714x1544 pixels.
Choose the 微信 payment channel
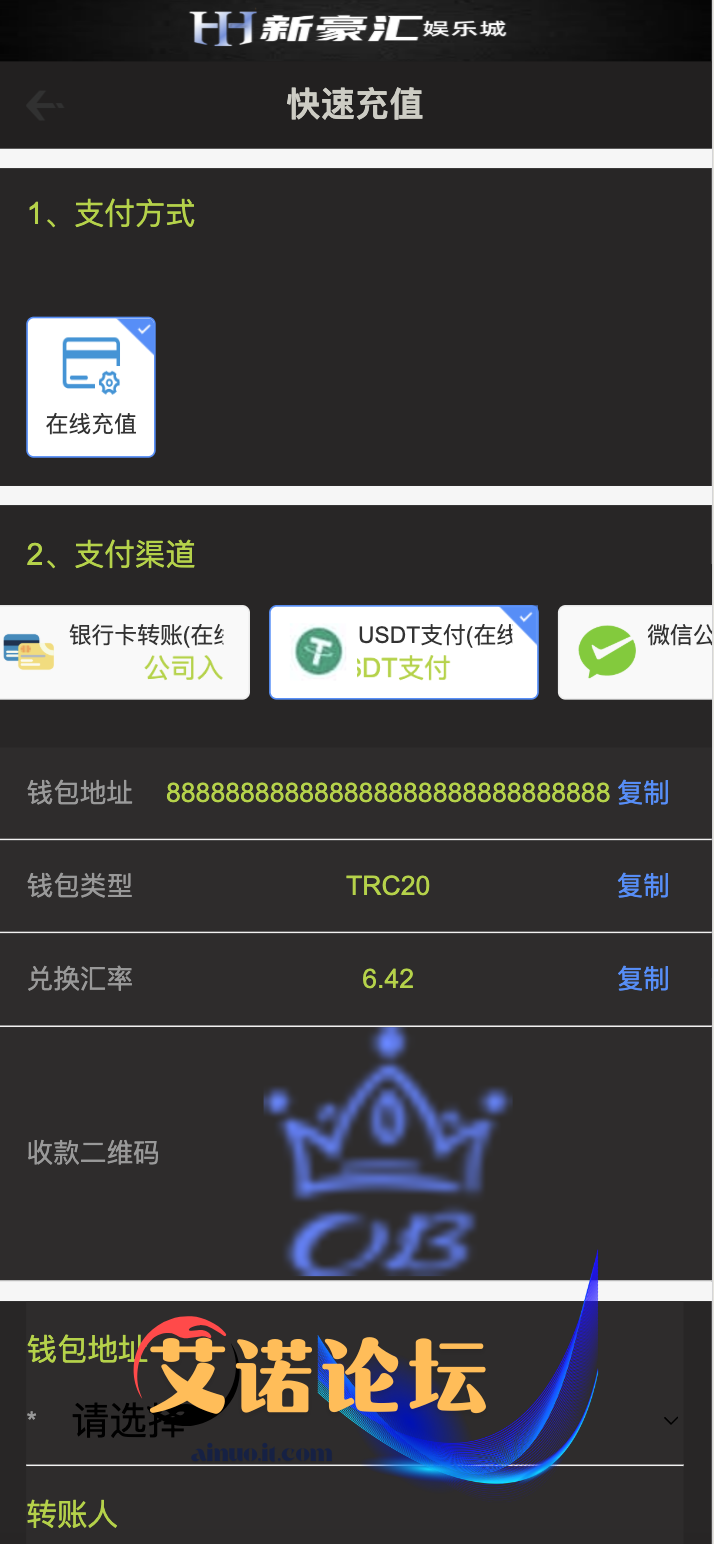(x=636, y=652)
